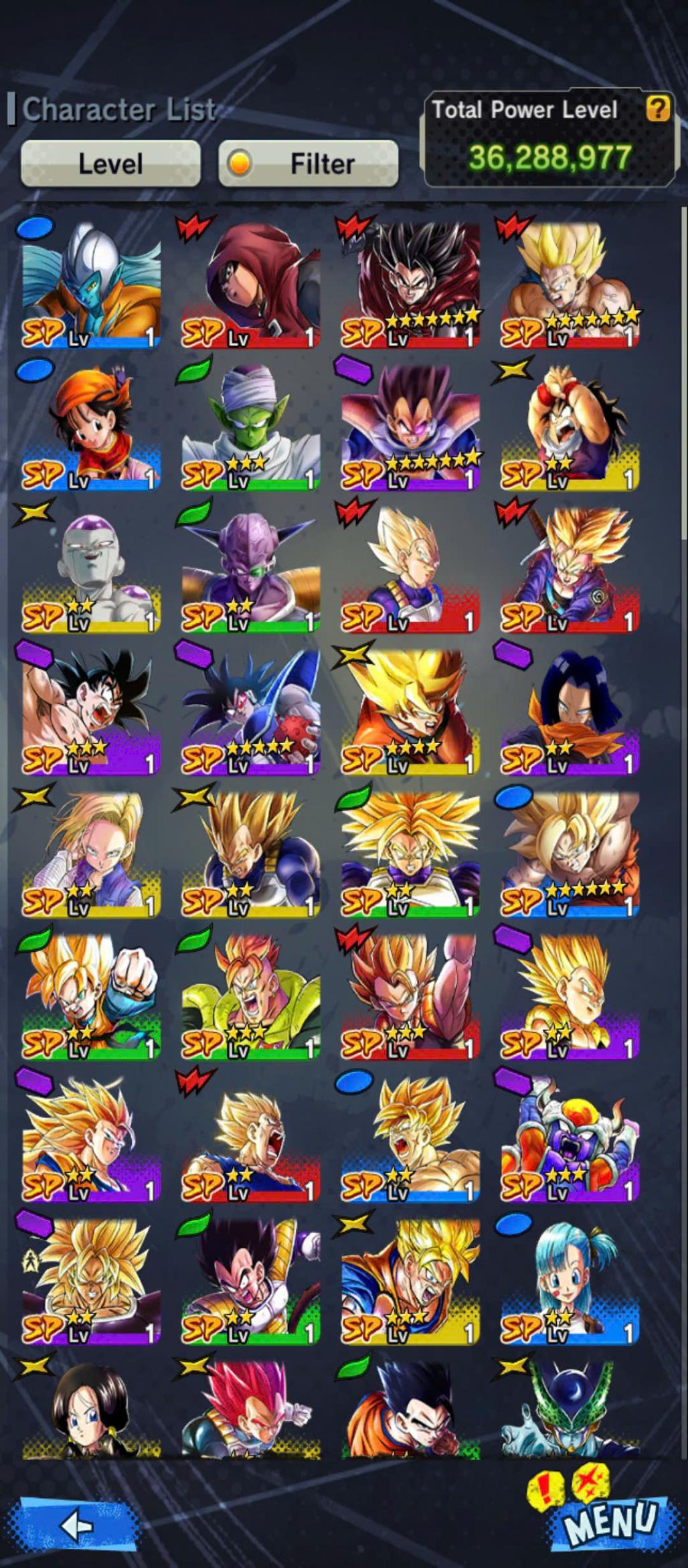Select the blue-skinned silver-haired character card
The height and width of the screenshot is (1568, 688).
click(91, 285)
